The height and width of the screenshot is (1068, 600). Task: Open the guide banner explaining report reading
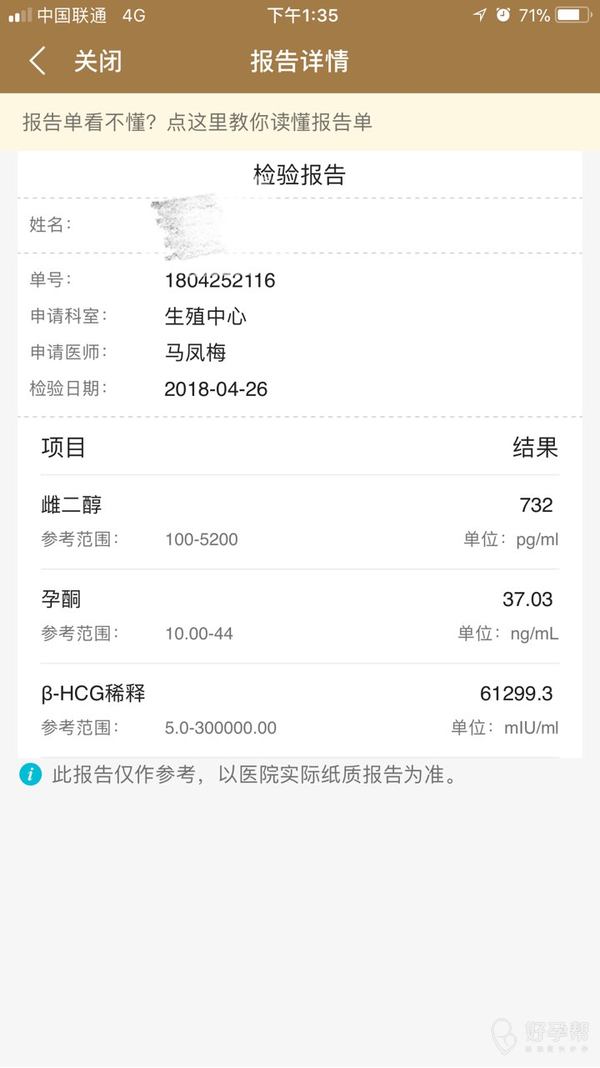click(198, 122)
